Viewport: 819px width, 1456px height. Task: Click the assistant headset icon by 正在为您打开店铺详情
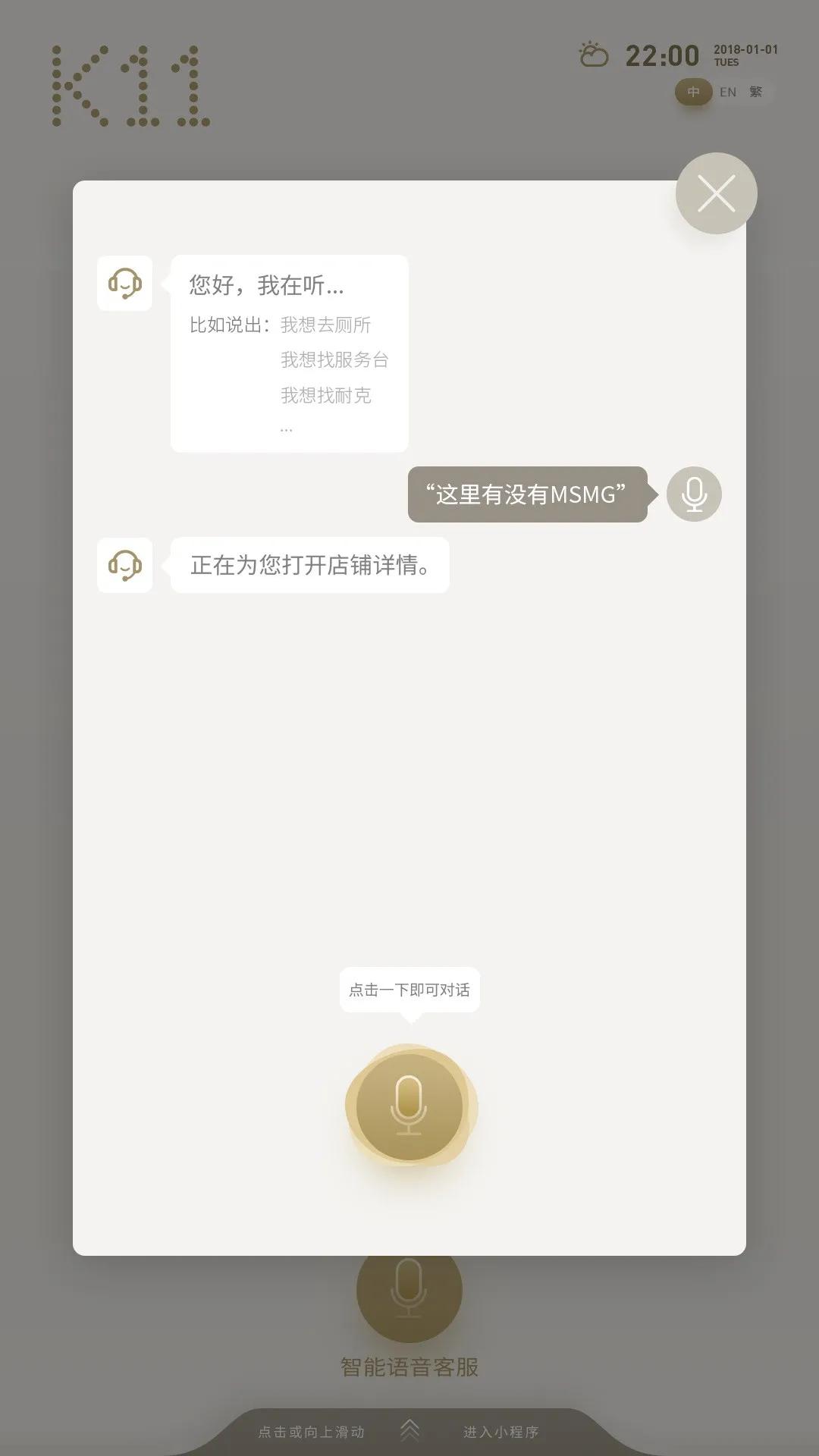click(x=124, y=565)
